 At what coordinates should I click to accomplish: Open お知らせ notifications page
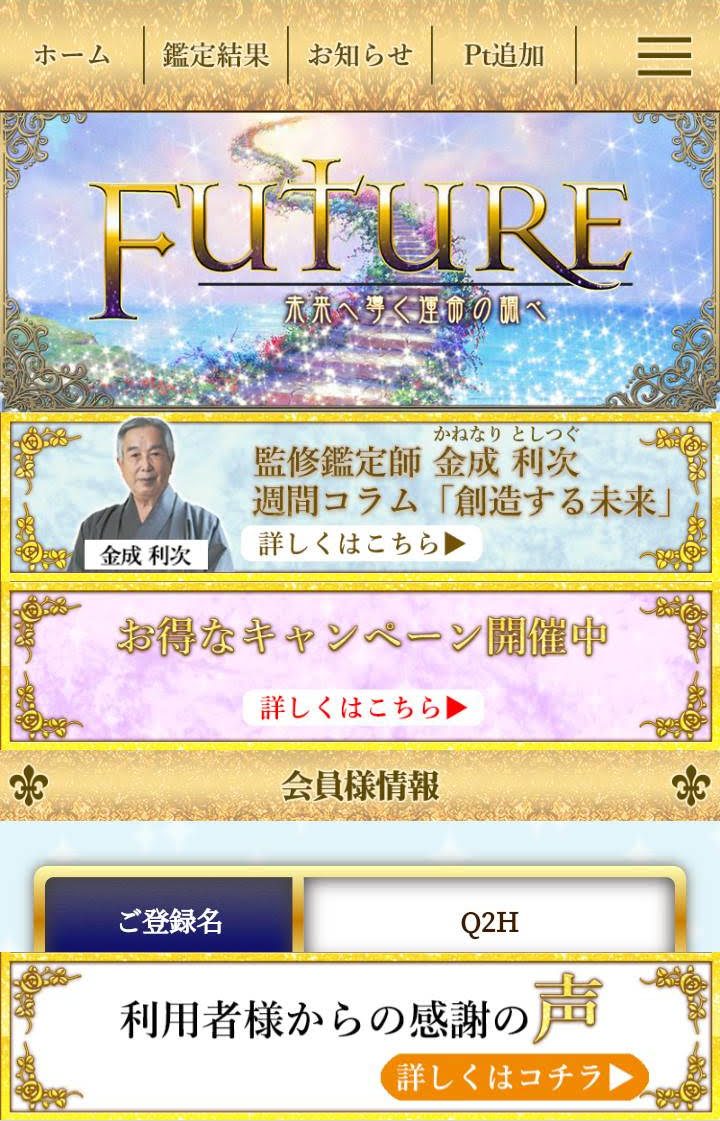tap(359, 55)
